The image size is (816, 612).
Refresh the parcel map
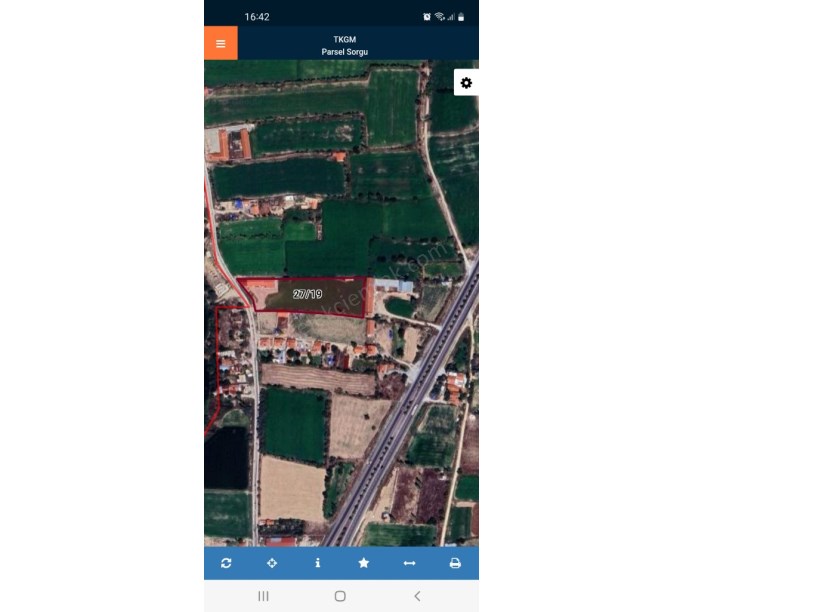pos(226,563)
